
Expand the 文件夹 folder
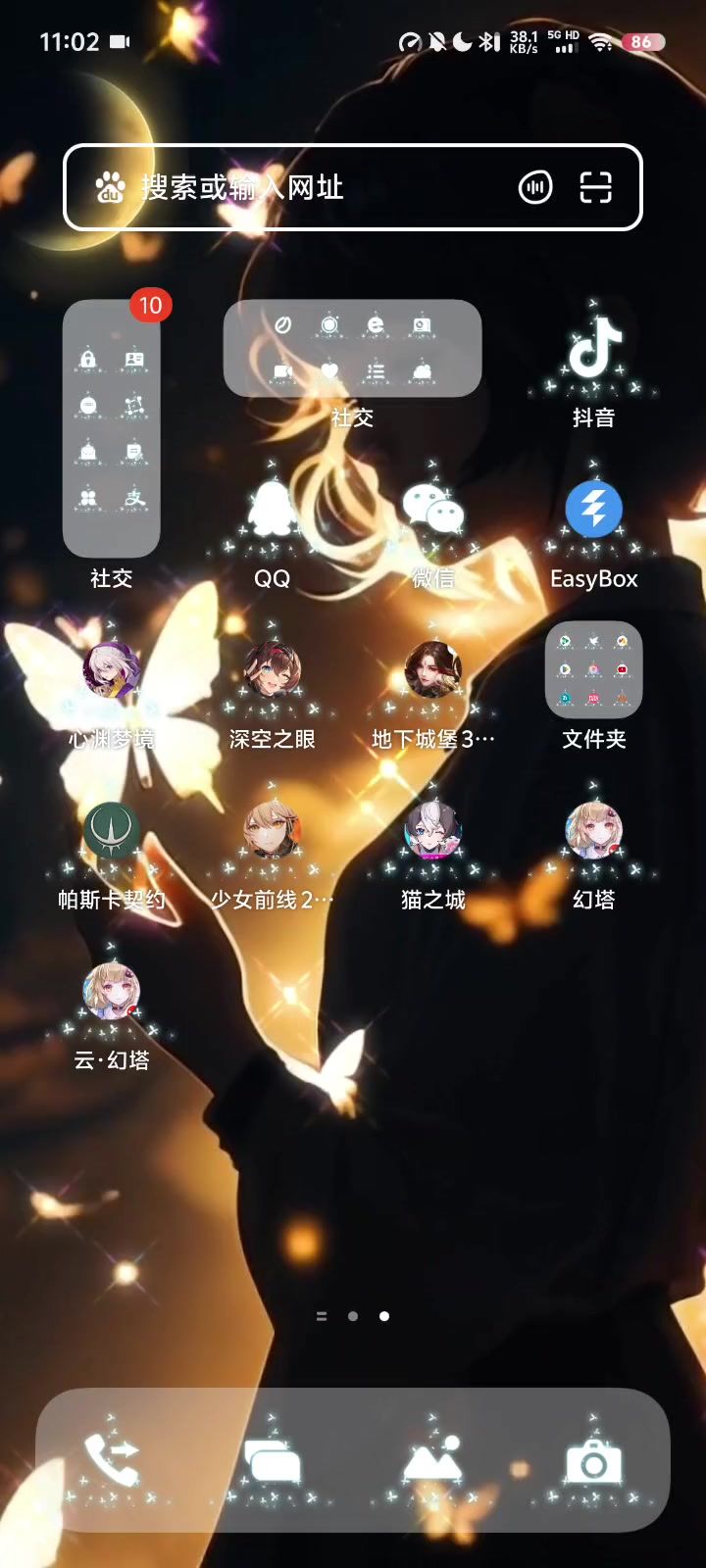click(x=593, y=671)
